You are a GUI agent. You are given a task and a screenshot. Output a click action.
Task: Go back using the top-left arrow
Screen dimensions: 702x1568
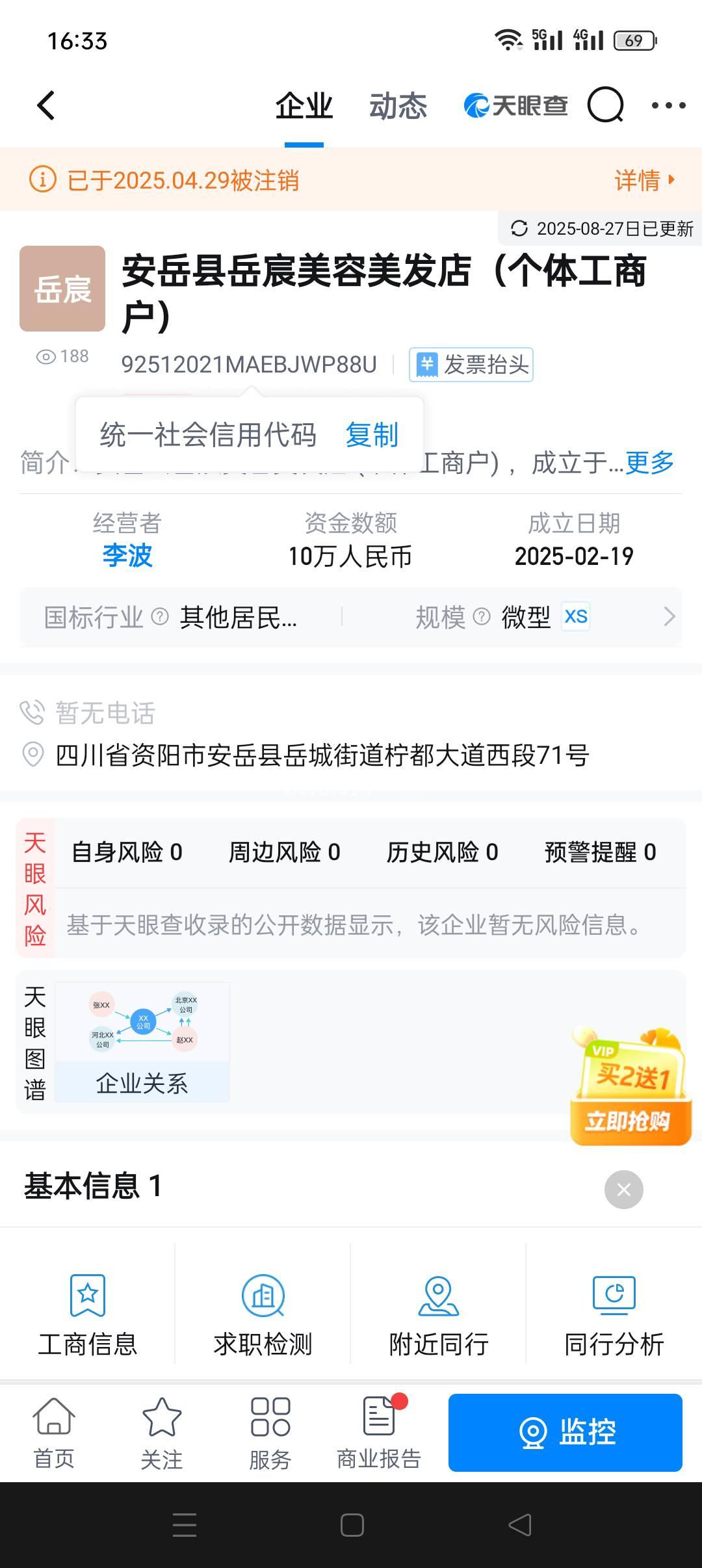pos(45,105)
